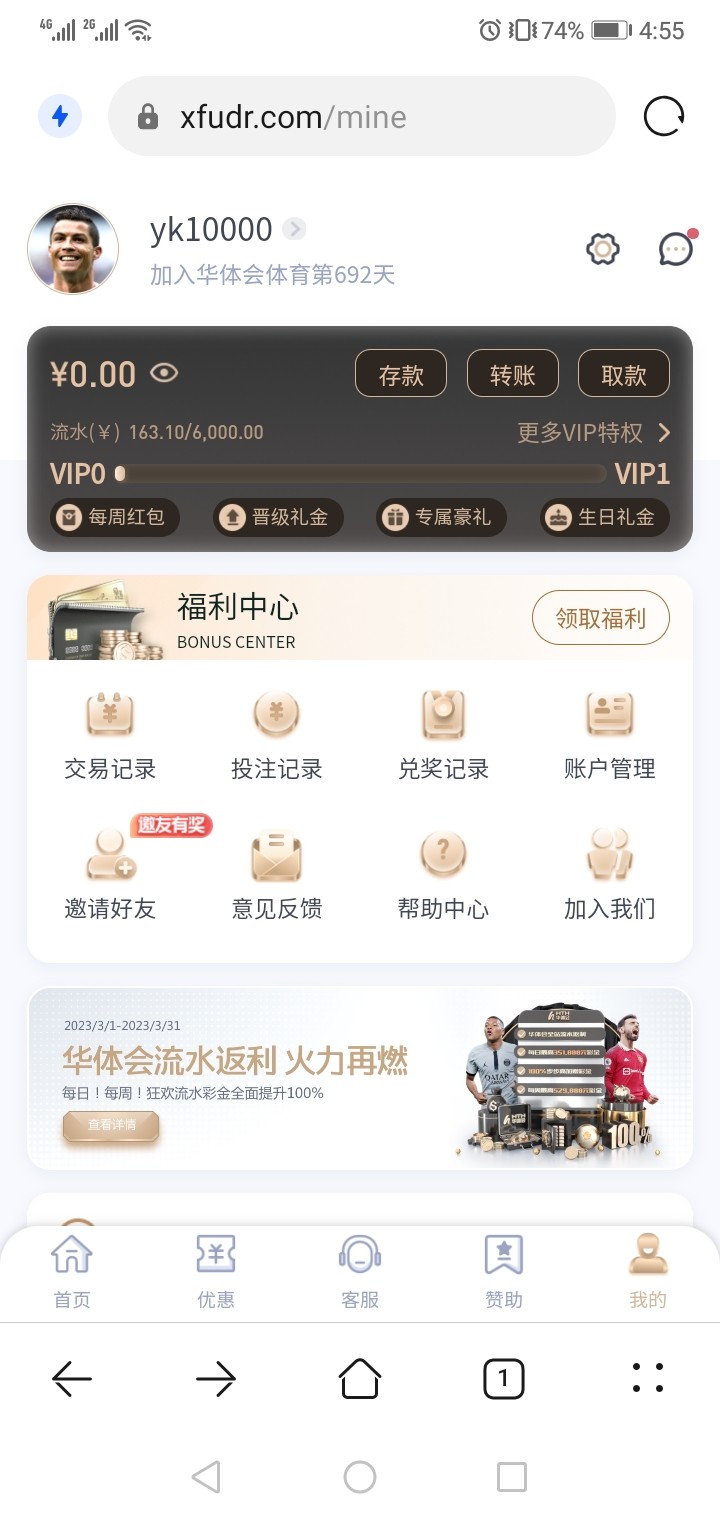The width and height of the screenshot is (720, 1520).
Task: Toggle balance visibility eye icon
Action: coord(164,374)
